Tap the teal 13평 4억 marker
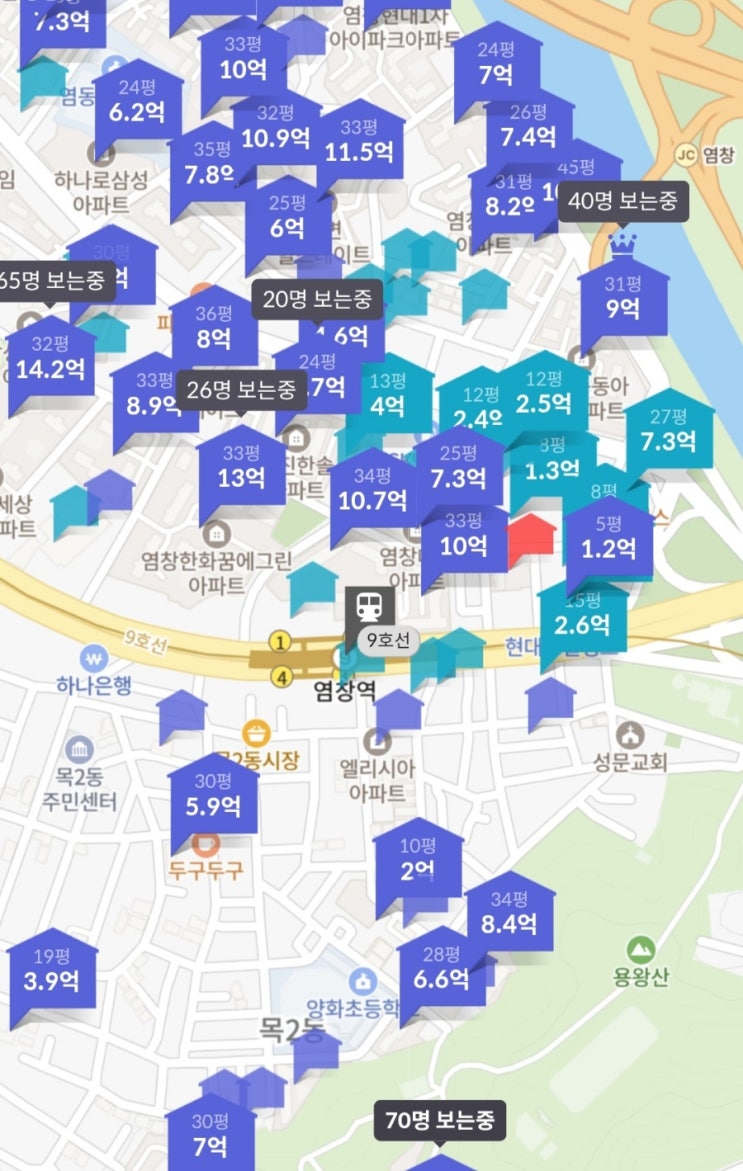The image size is (743, 1171). click(x=388, y=397)
